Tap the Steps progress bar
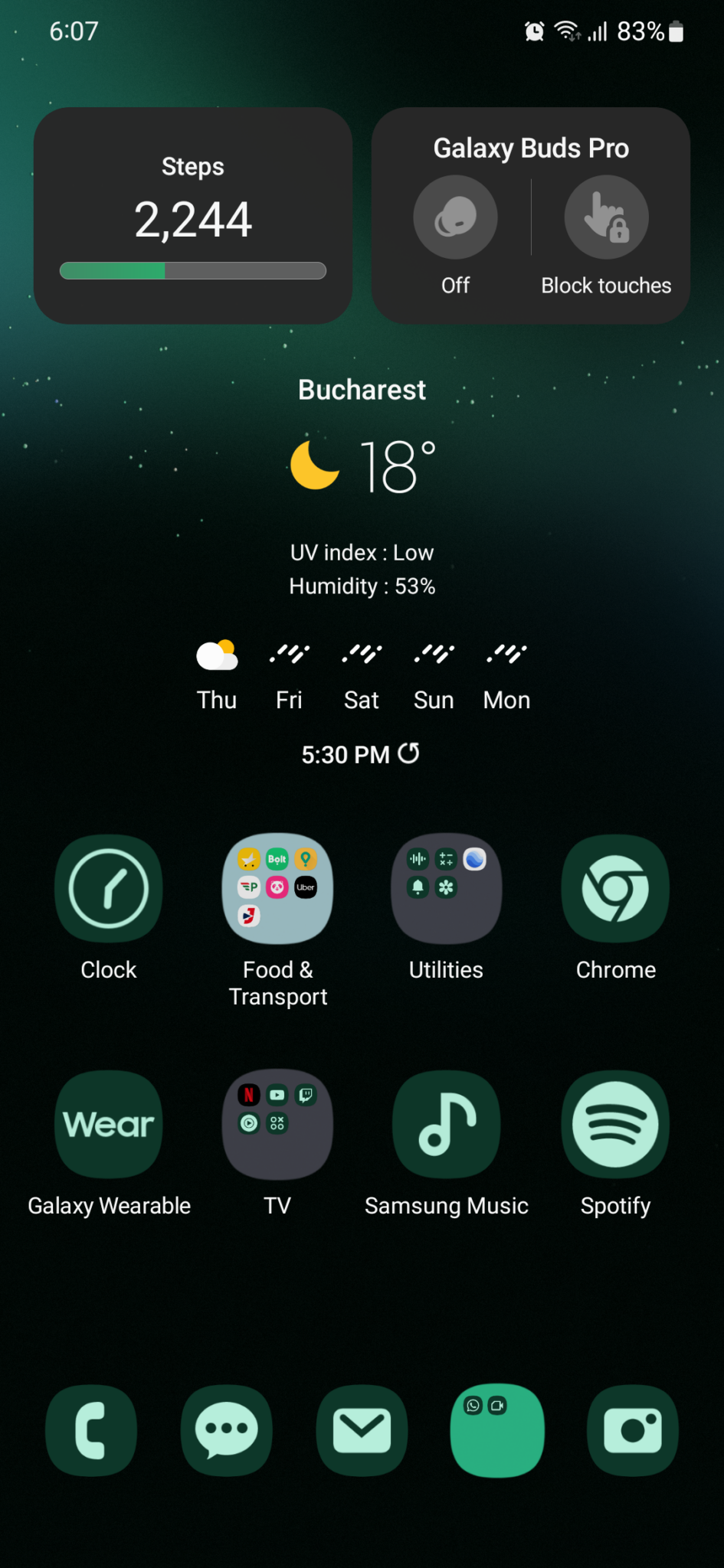 pyautogui.click(x=192, y=271)
